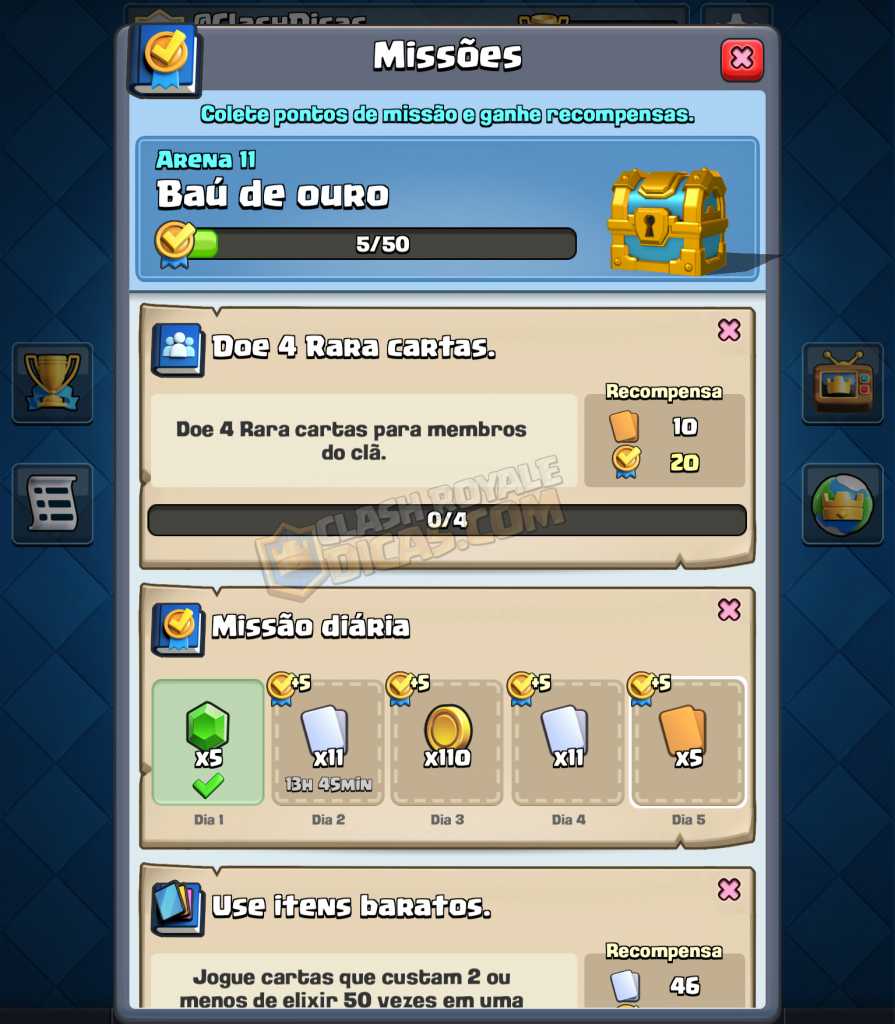The height and width of the screenshot is (1024, 895).
Task: Select the Dia 4 cards reward
Action: pyautogui.click(x=568, y=743)
